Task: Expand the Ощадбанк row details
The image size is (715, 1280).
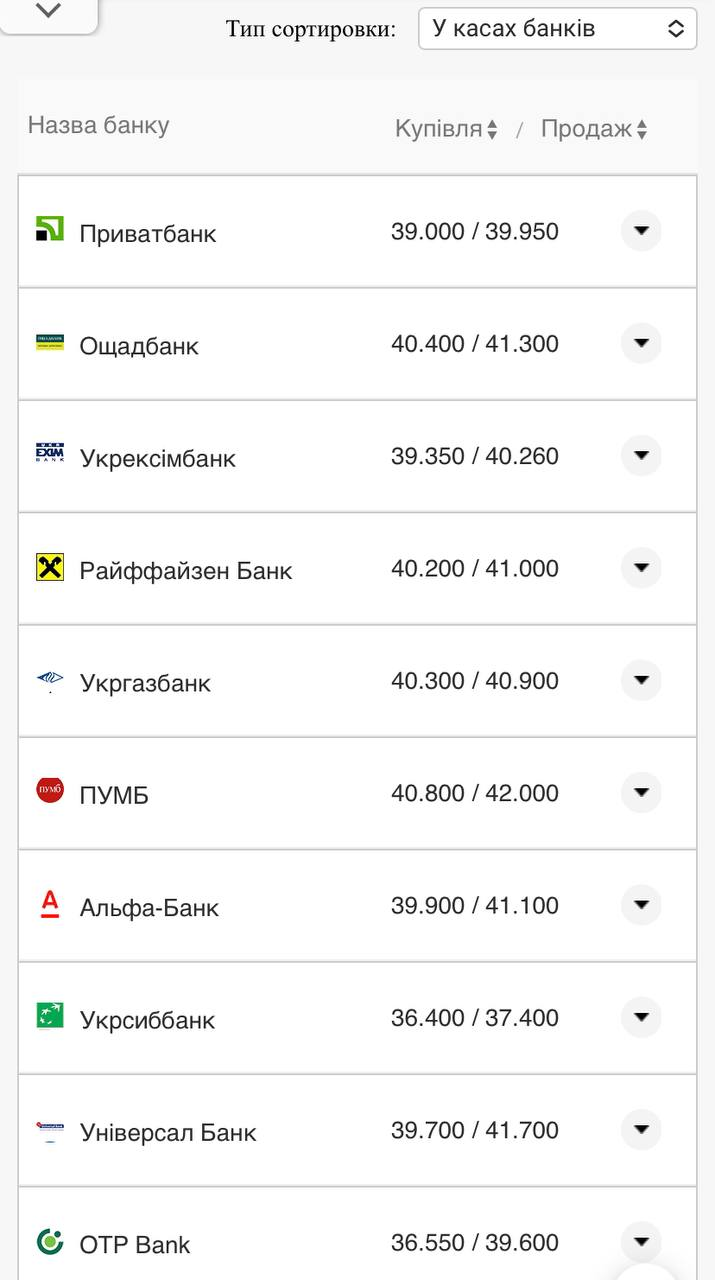Action: (641, 343)
